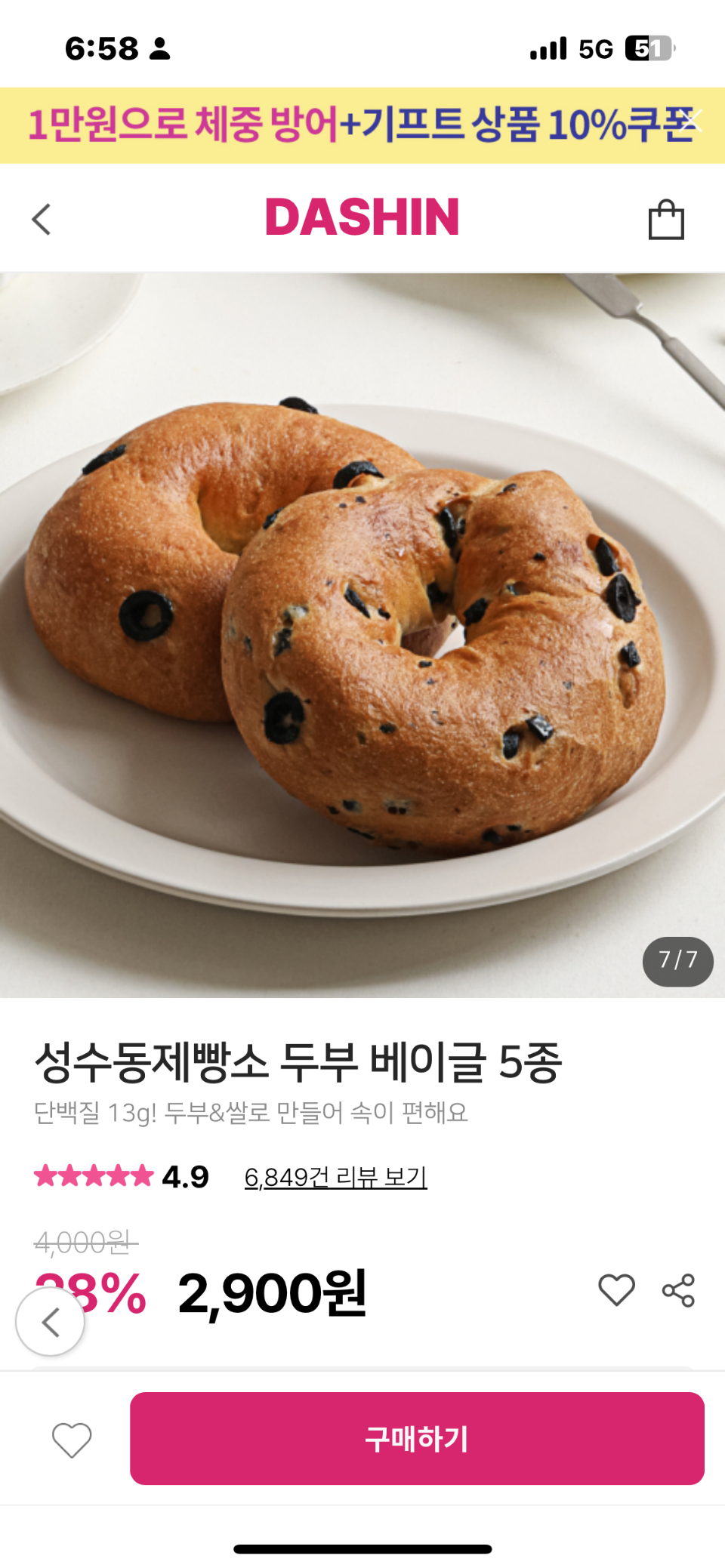
Task: Tap the floating round back button
Action: tap(51, 1322)
